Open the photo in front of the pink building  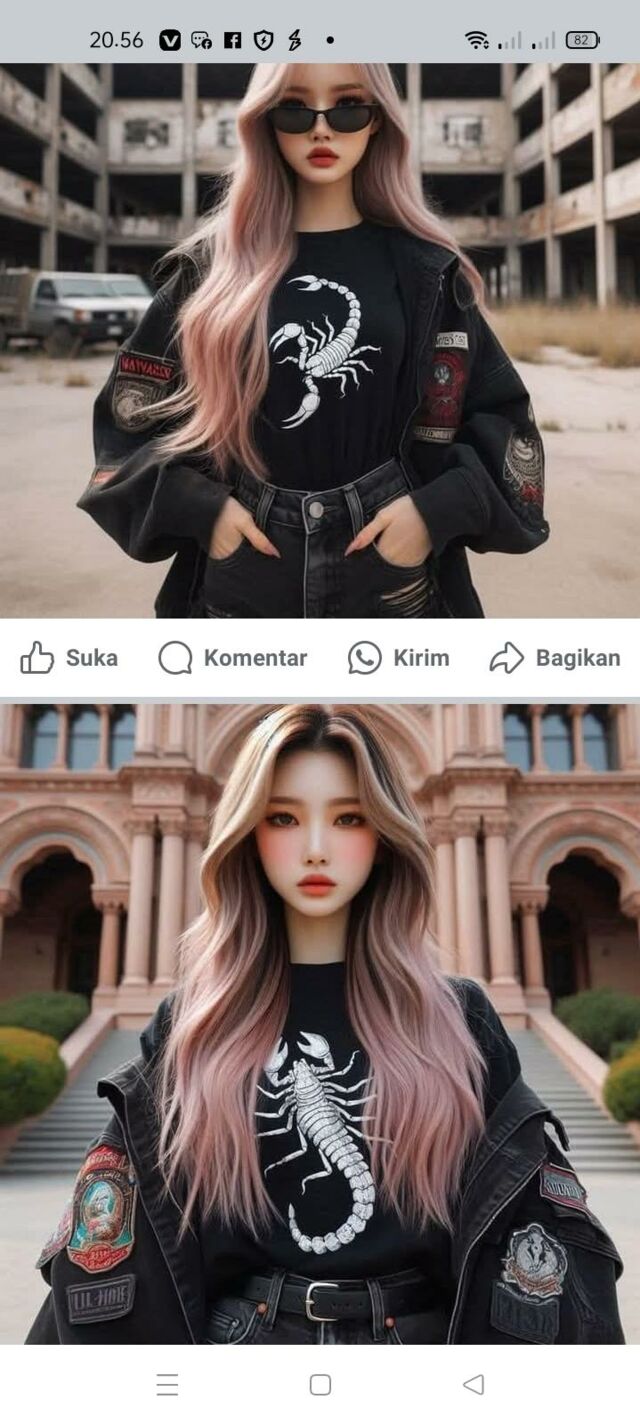320,1022
